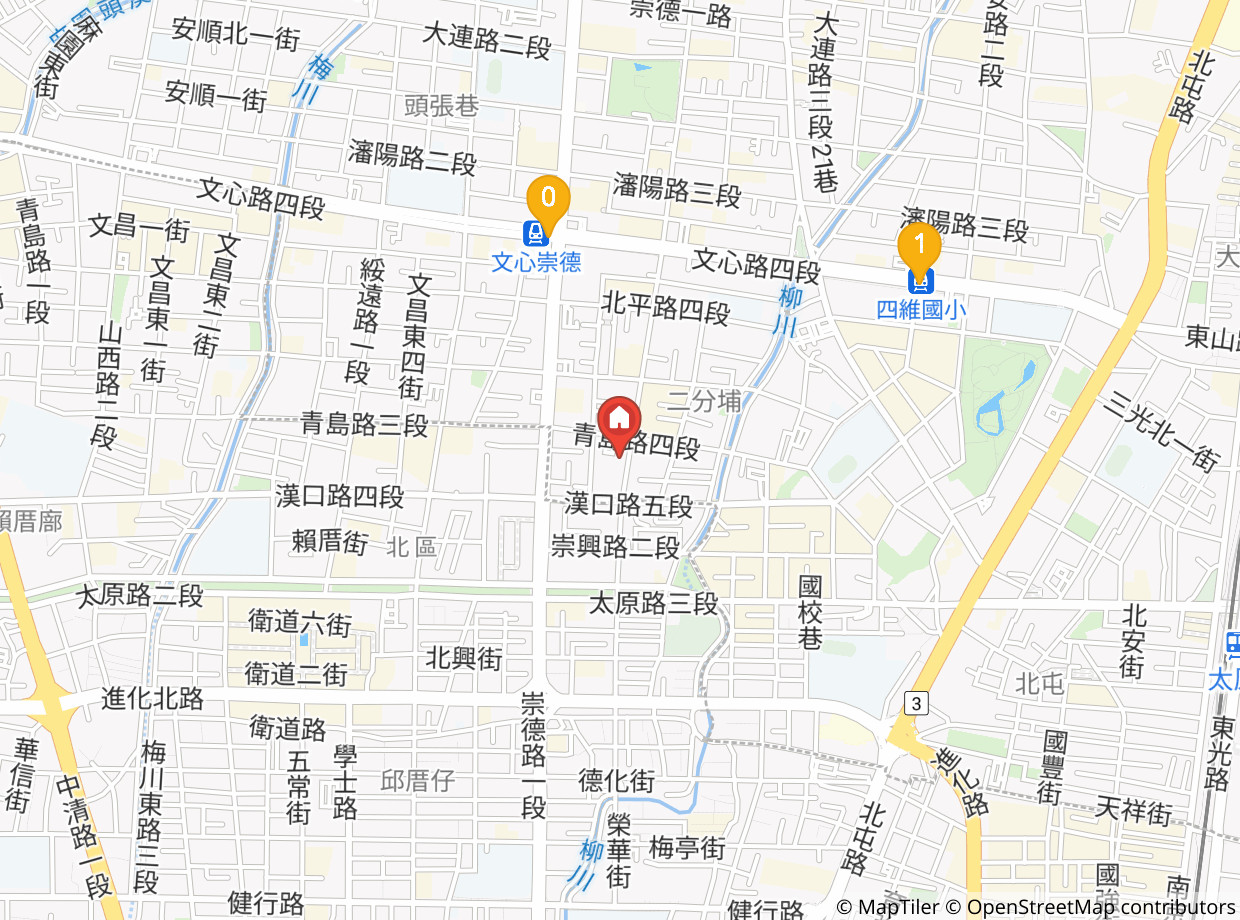Image resolution: width=1240 pixels, height=920 pixels.
Task: Tap orange marker 1 at 四維國小 station
Action: [919, 249]
